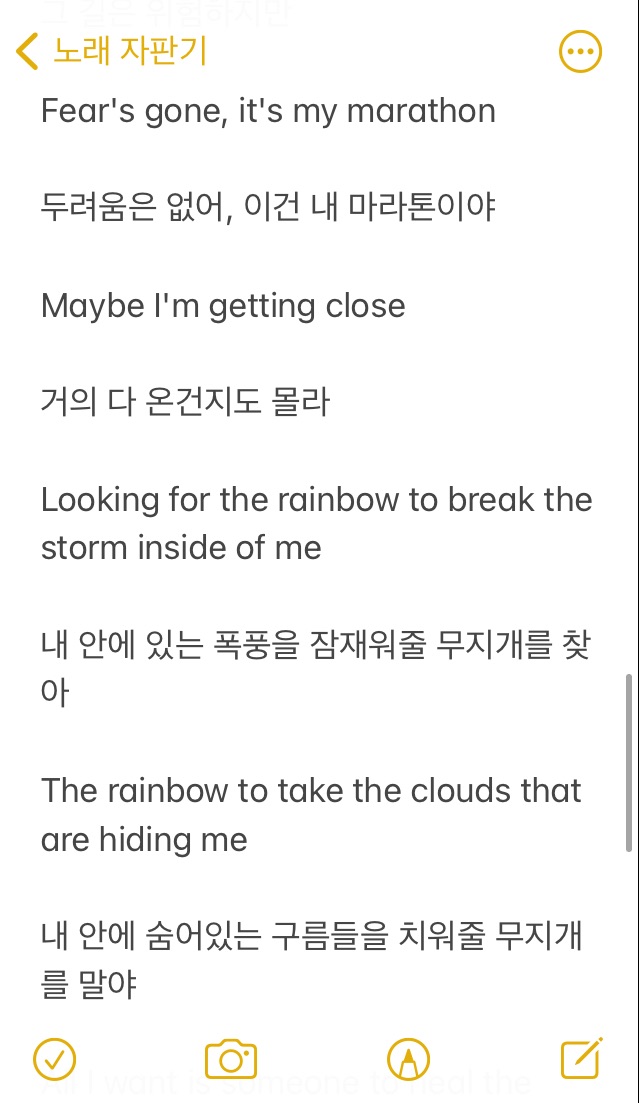
Task: Go back to 노래 자판기 folder
Action: point(110,51)
